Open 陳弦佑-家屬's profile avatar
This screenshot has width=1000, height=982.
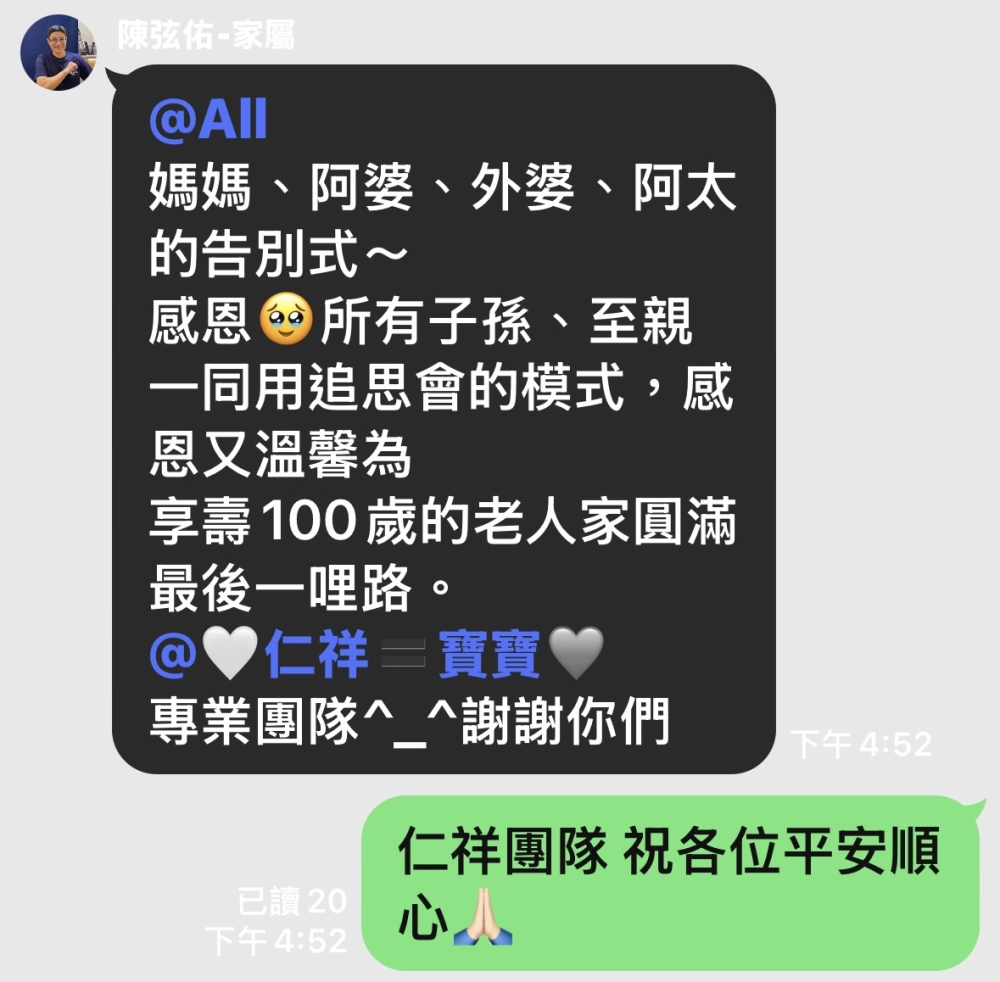pos(58,53)
